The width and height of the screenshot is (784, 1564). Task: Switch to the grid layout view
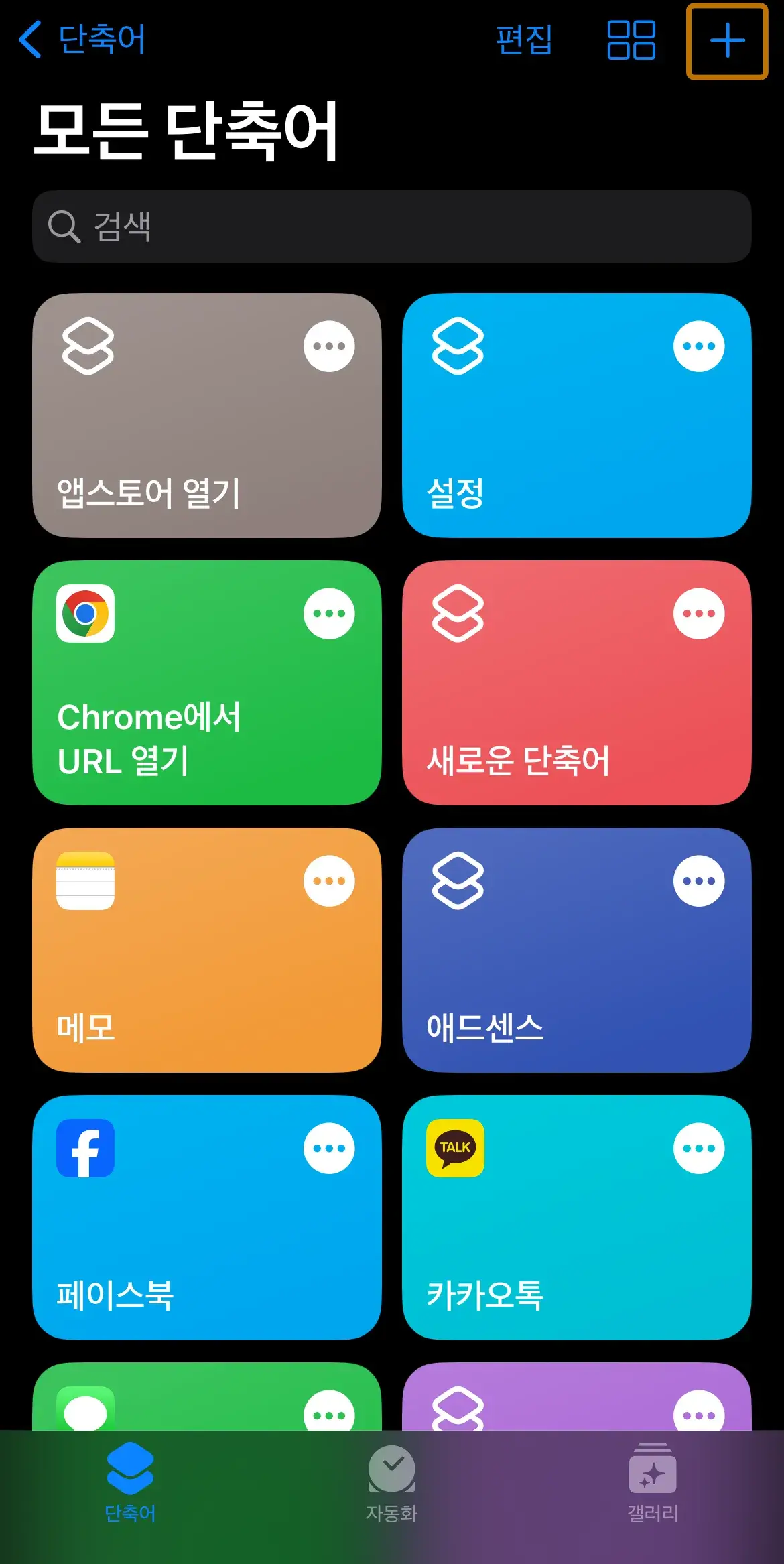(x=631, y=40)
